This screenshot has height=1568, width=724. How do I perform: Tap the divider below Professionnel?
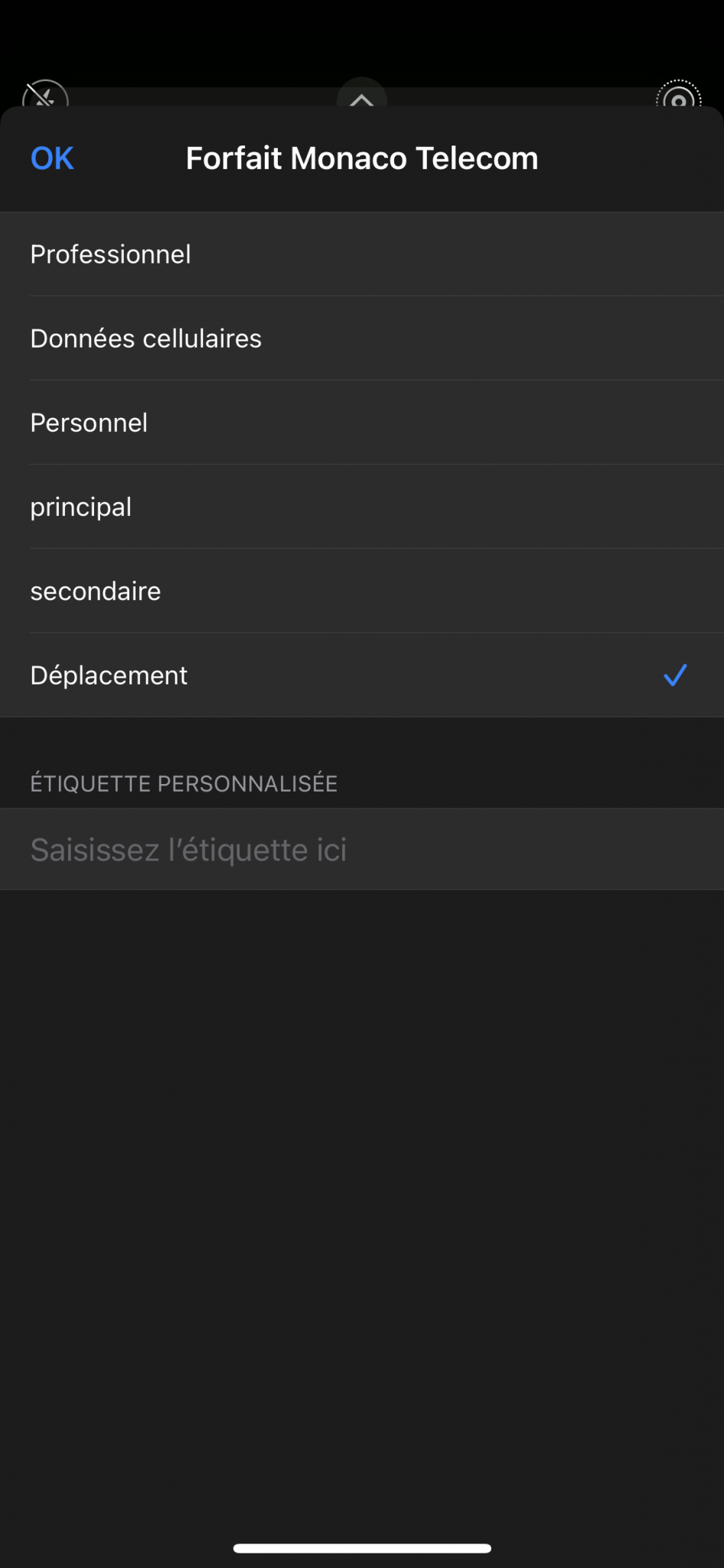[361, 296]
